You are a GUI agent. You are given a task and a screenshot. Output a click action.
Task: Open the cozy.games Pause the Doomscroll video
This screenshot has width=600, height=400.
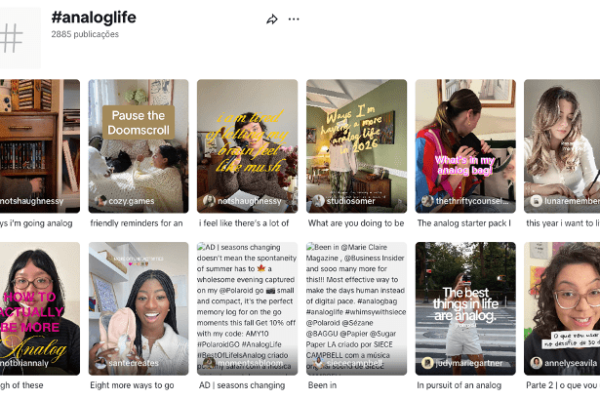pos(138,145)
